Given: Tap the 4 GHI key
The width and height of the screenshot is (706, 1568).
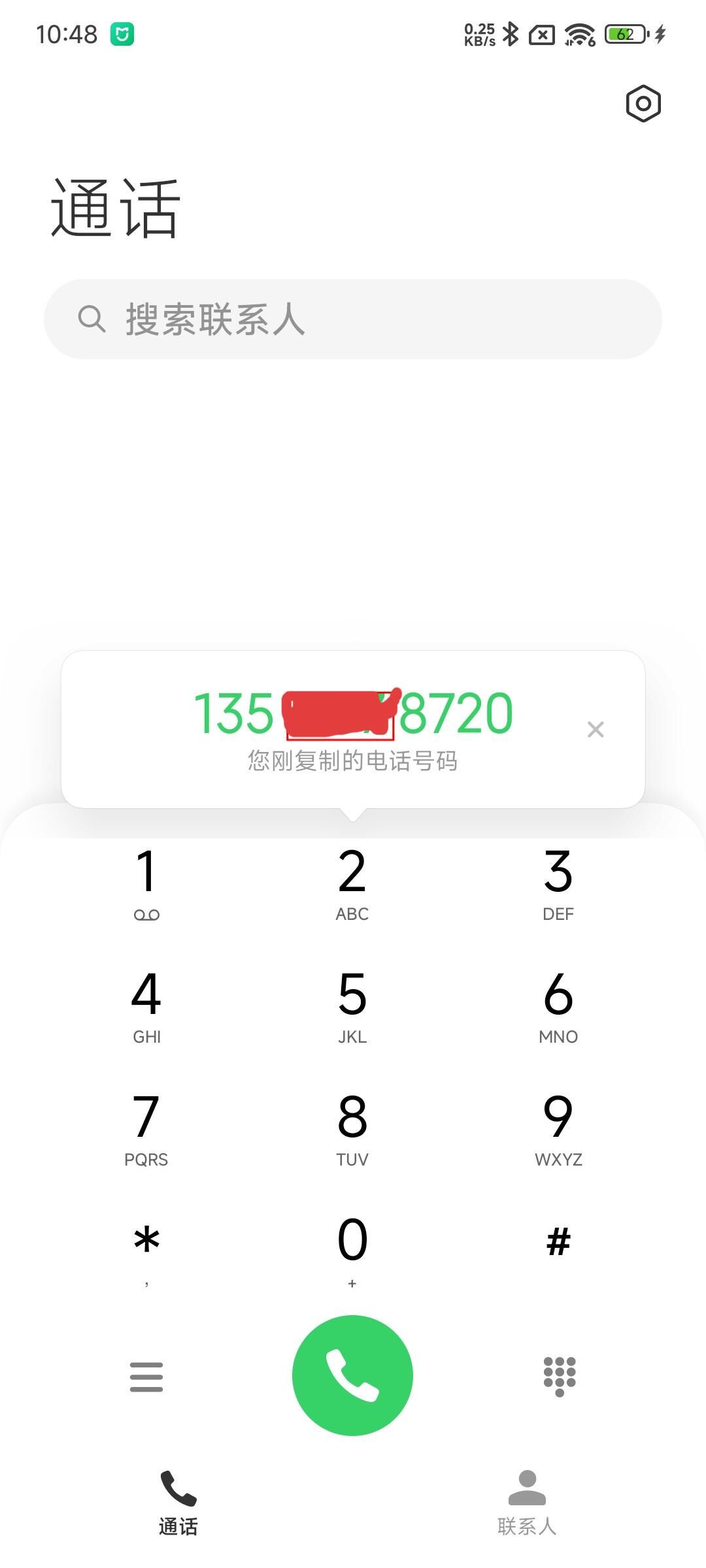Looking at the screenshot, I should [x=146, y=1006].
